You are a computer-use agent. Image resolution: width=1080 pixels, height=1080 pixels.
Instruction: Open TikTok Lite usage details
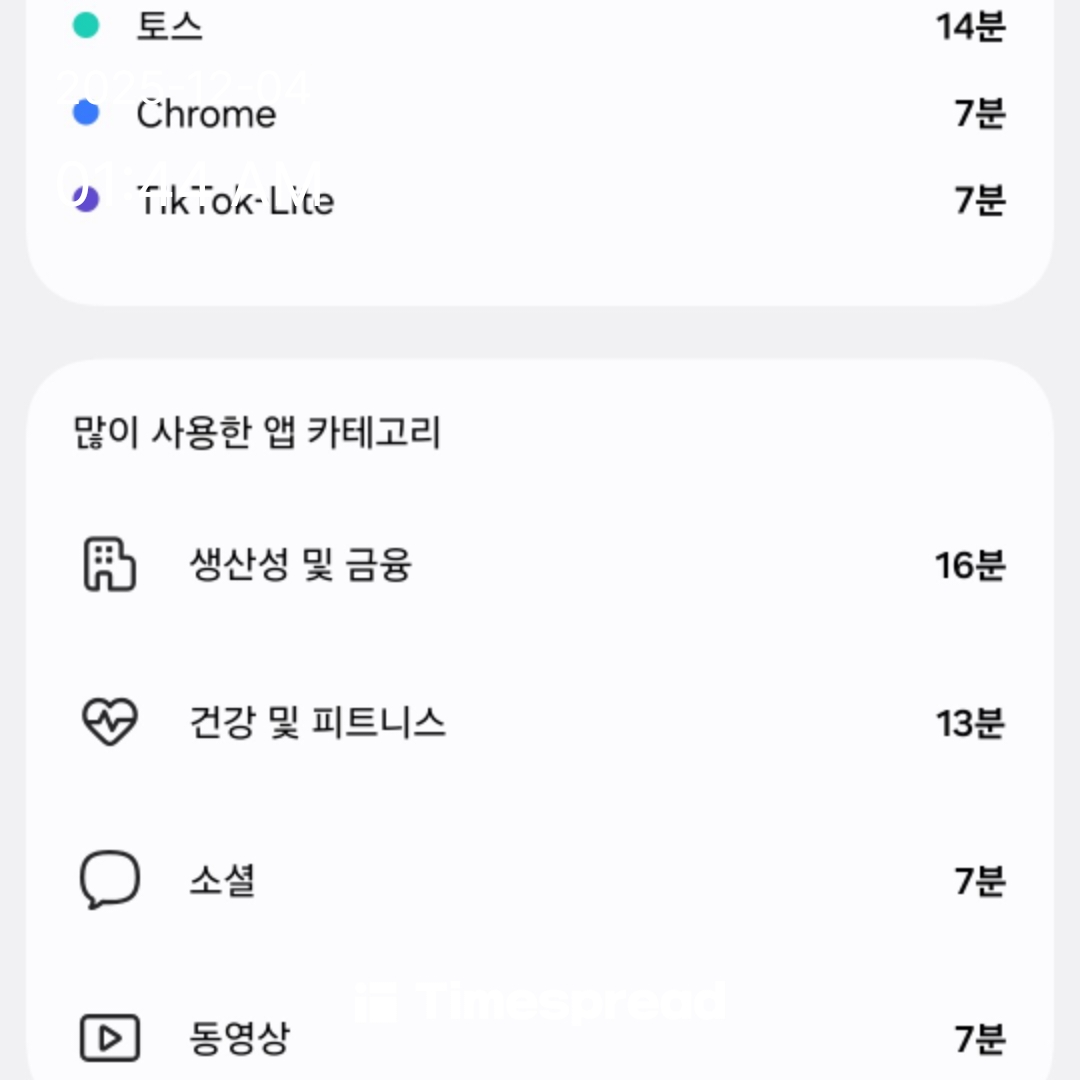pos(540,201)
